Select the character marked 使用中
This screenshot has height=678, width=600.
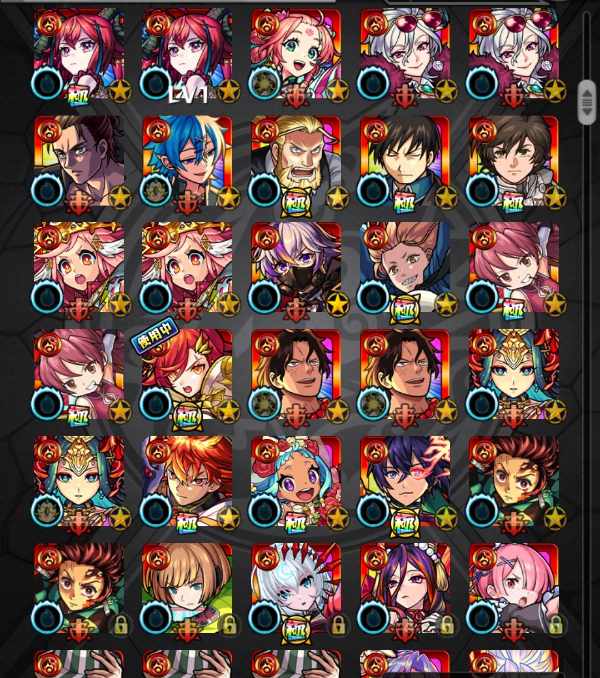[187, 375]
